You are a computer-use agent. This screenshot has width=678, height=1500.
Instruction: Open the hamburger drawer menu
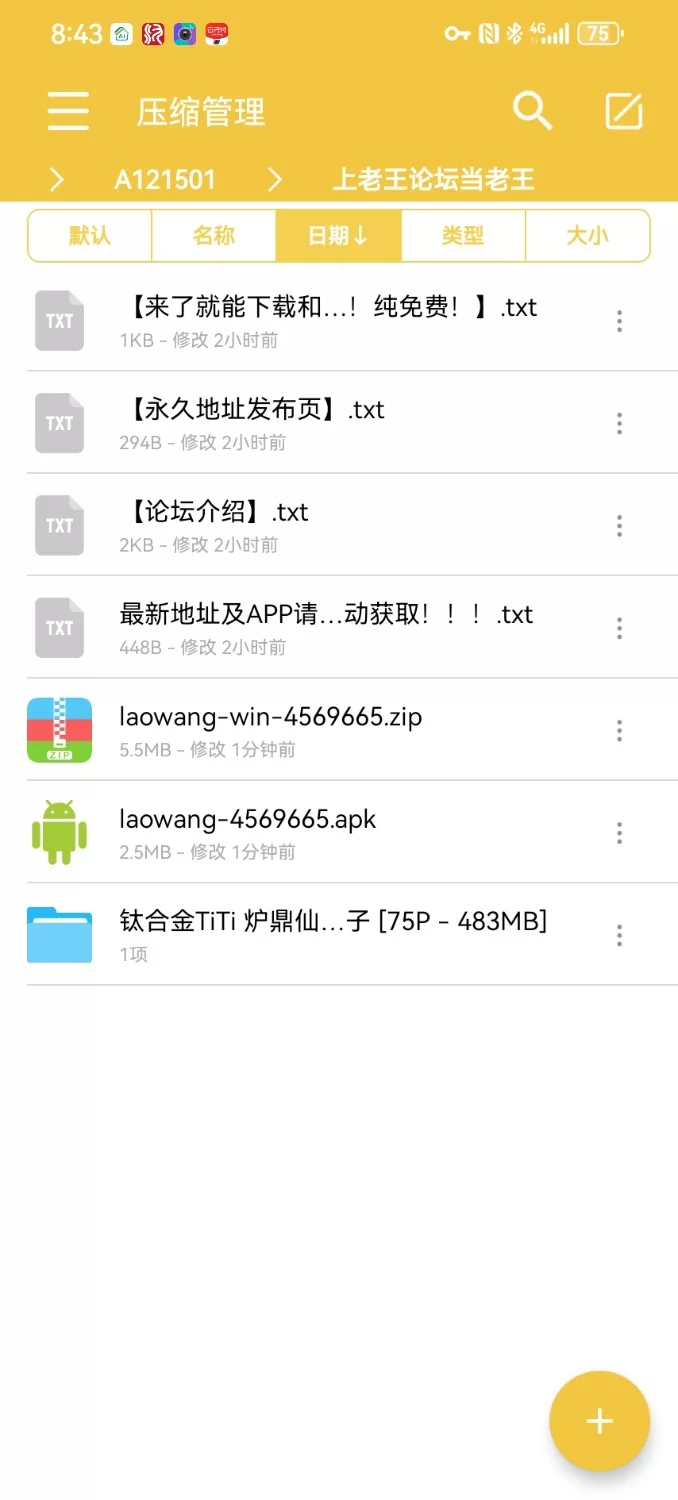coord(68,111)
